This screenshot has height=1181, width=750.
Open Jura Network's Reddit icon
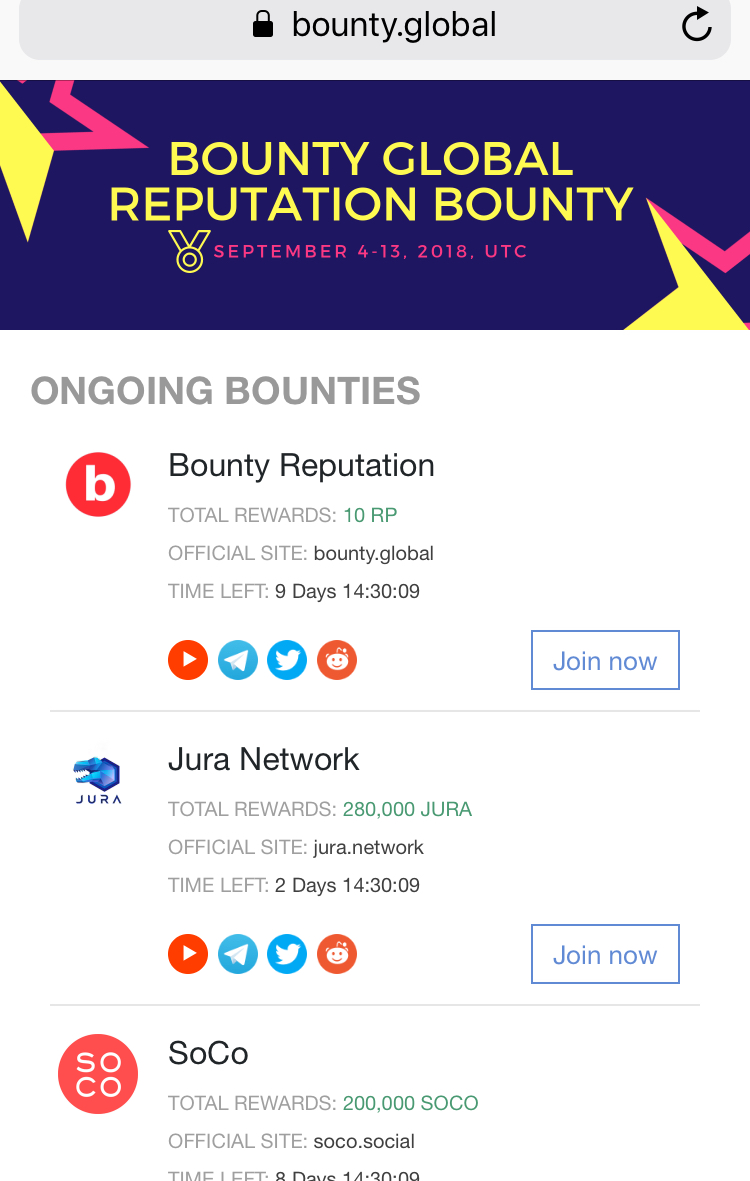tap(337, 954)
